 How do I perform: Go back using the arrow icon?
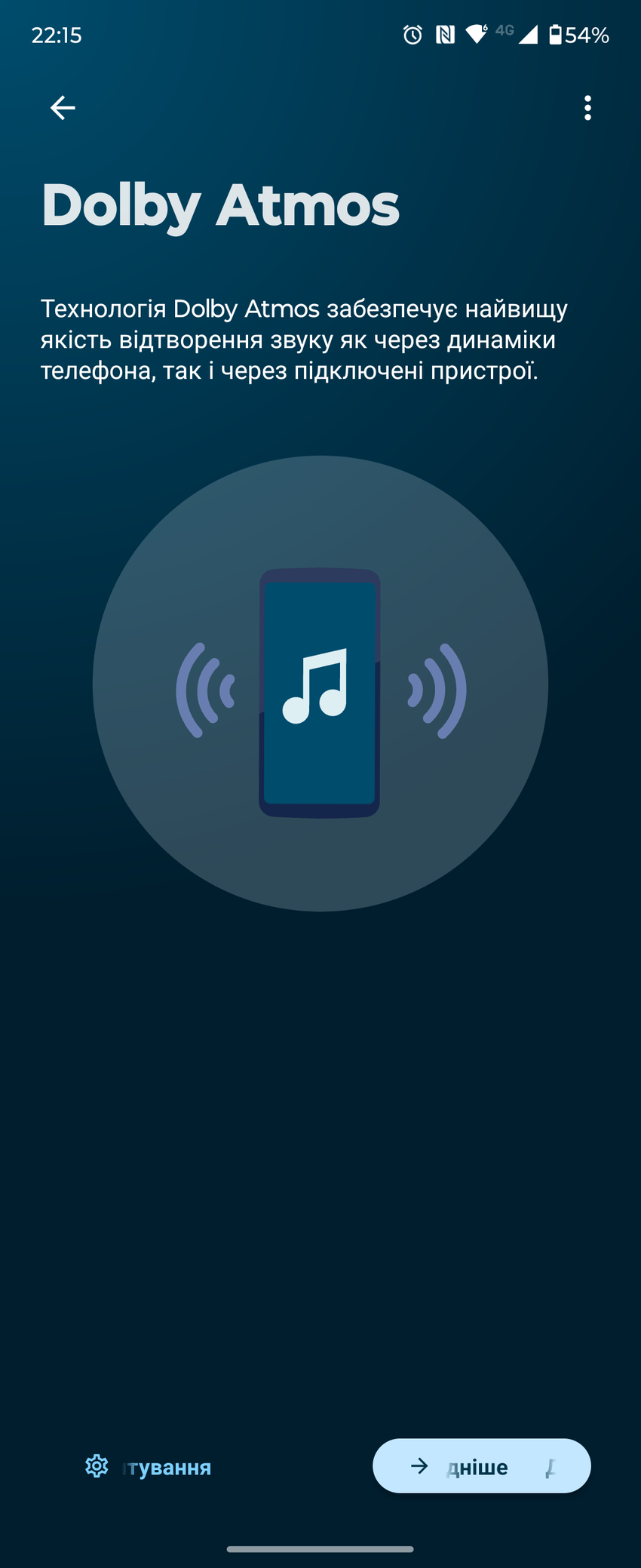point(63,108)
